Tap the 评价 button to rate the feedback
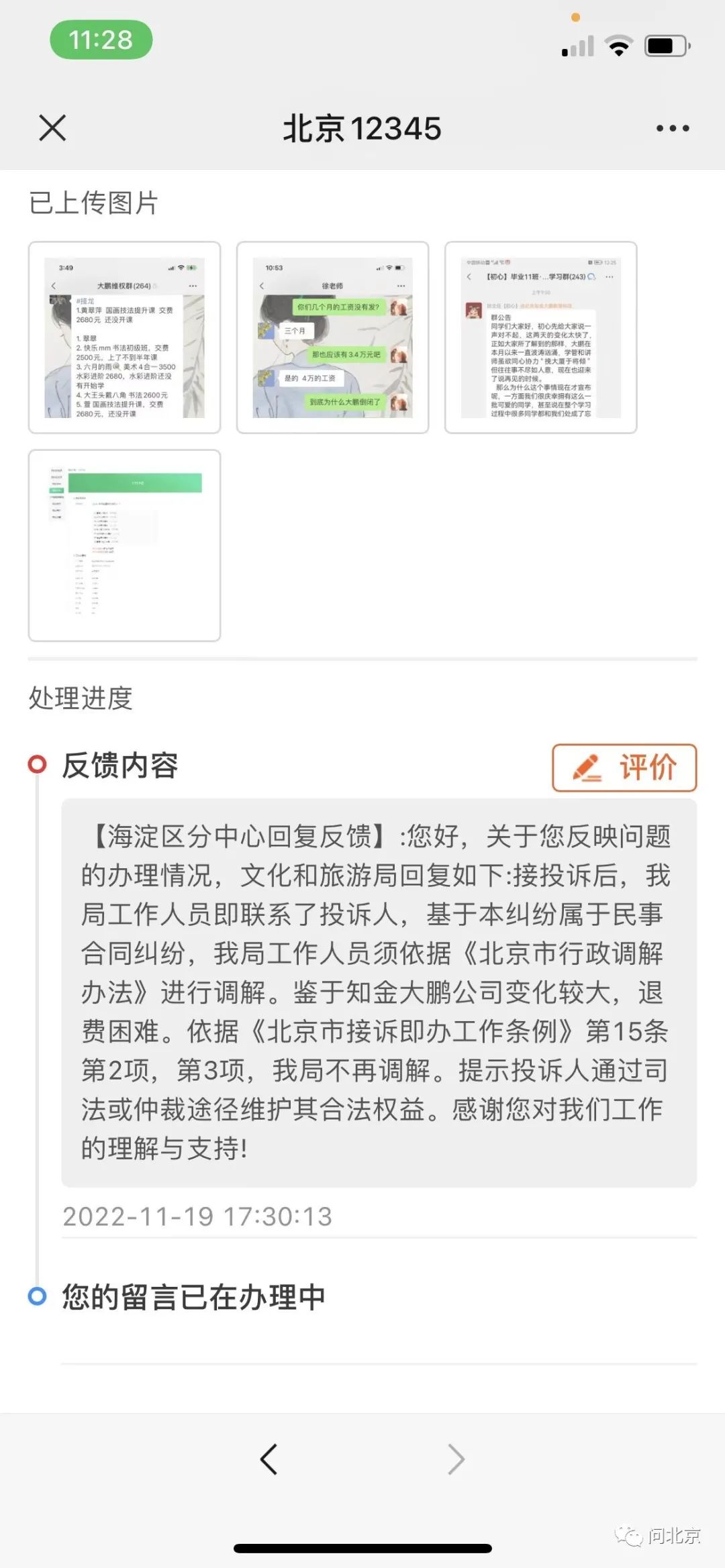Viewport: 725px width, 1568px height. click(624, 768)
